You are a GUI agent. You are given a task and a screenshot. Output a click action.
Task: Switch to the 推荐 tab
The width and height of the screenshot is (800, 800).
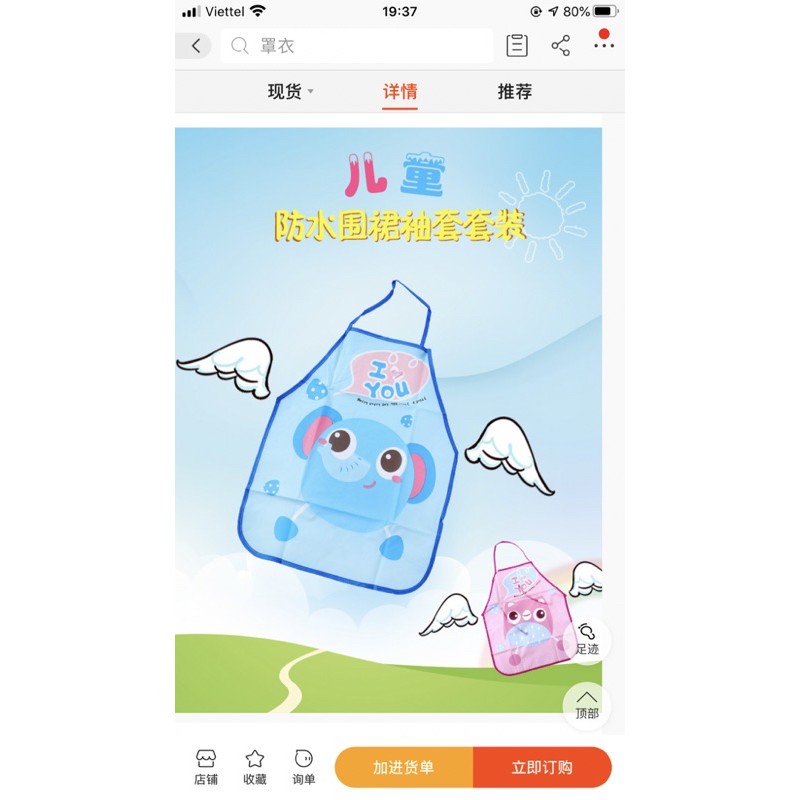tap(515, 92)
